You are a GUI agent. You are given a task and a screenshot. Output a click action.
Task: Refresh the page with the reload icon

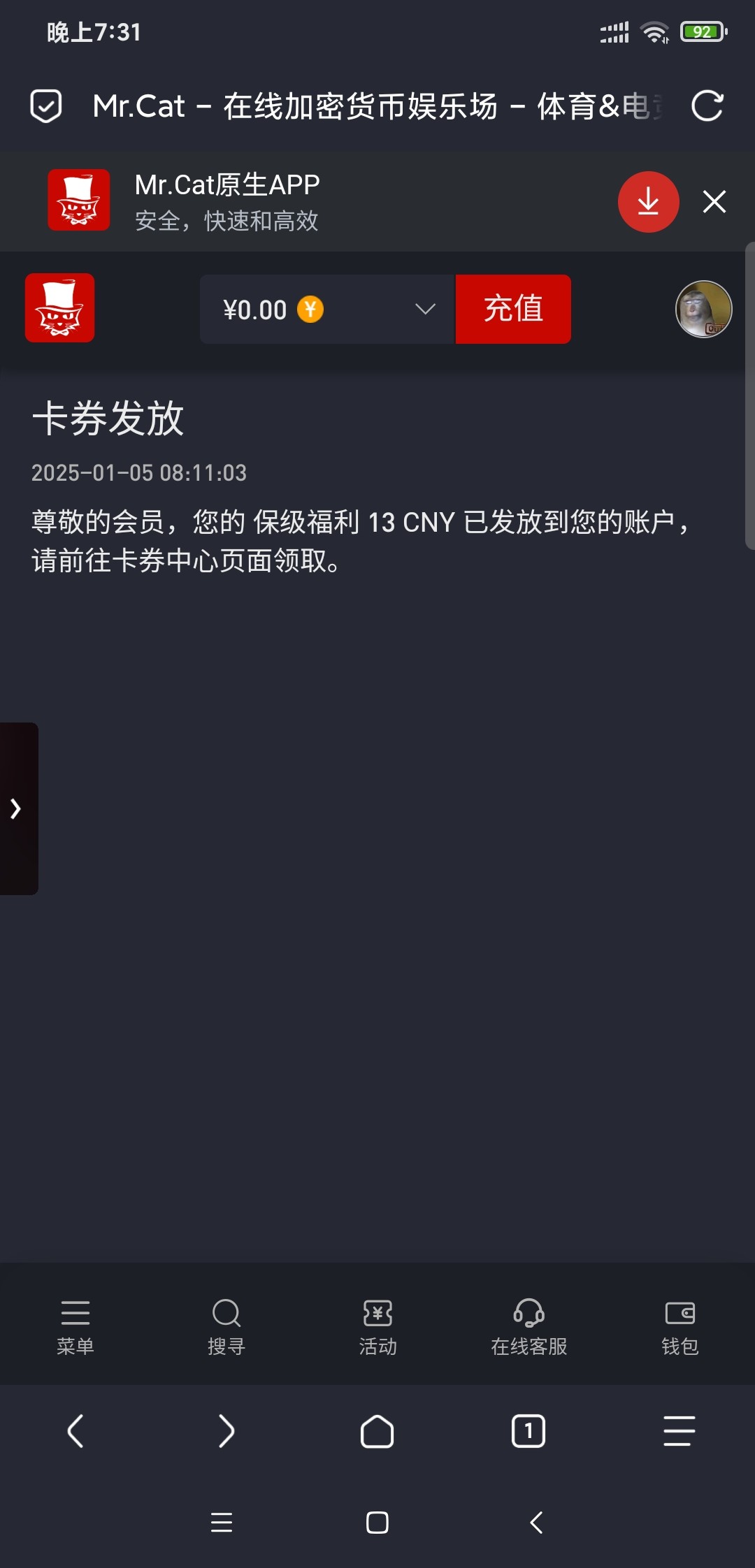pyautogui.click(x=709, y=106)
